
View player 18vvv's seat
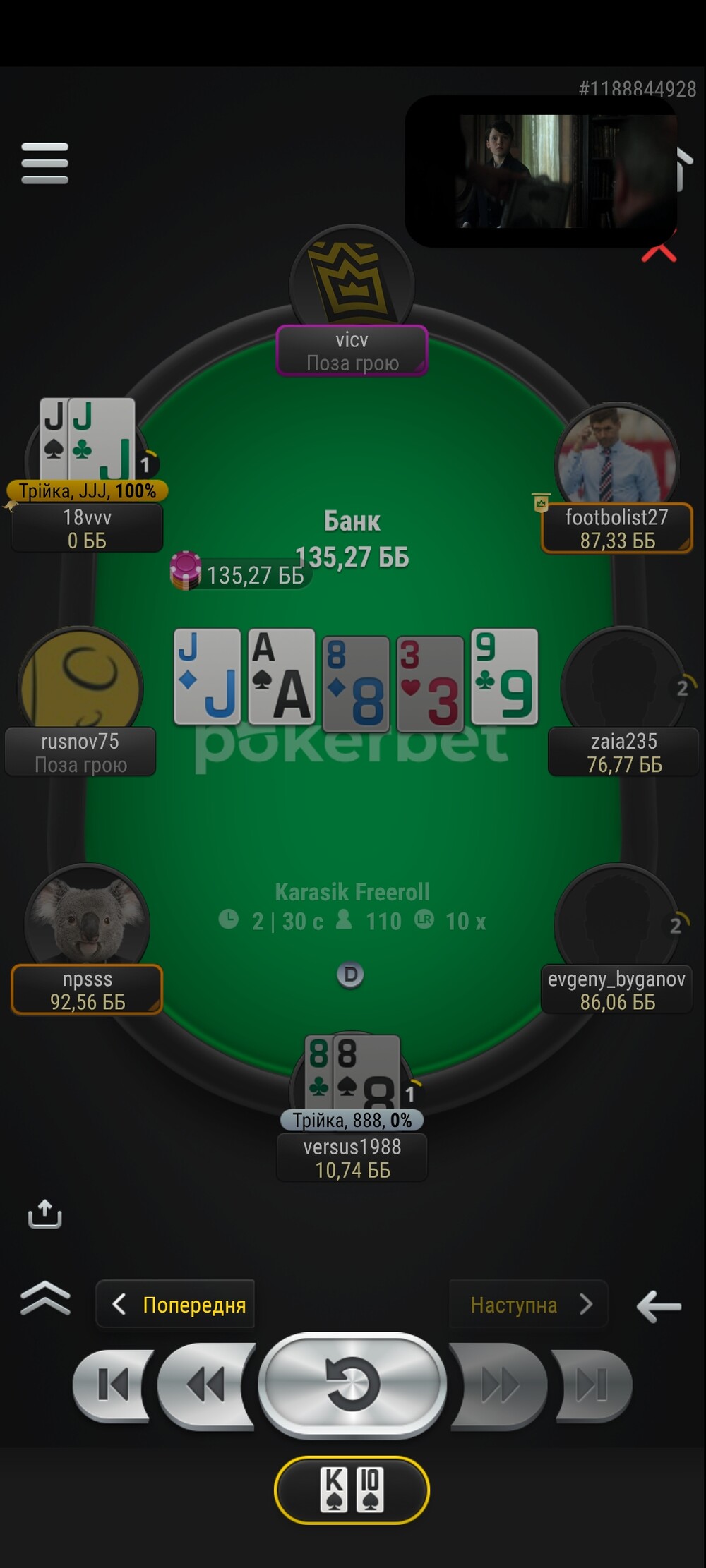(x=87, y=529)
